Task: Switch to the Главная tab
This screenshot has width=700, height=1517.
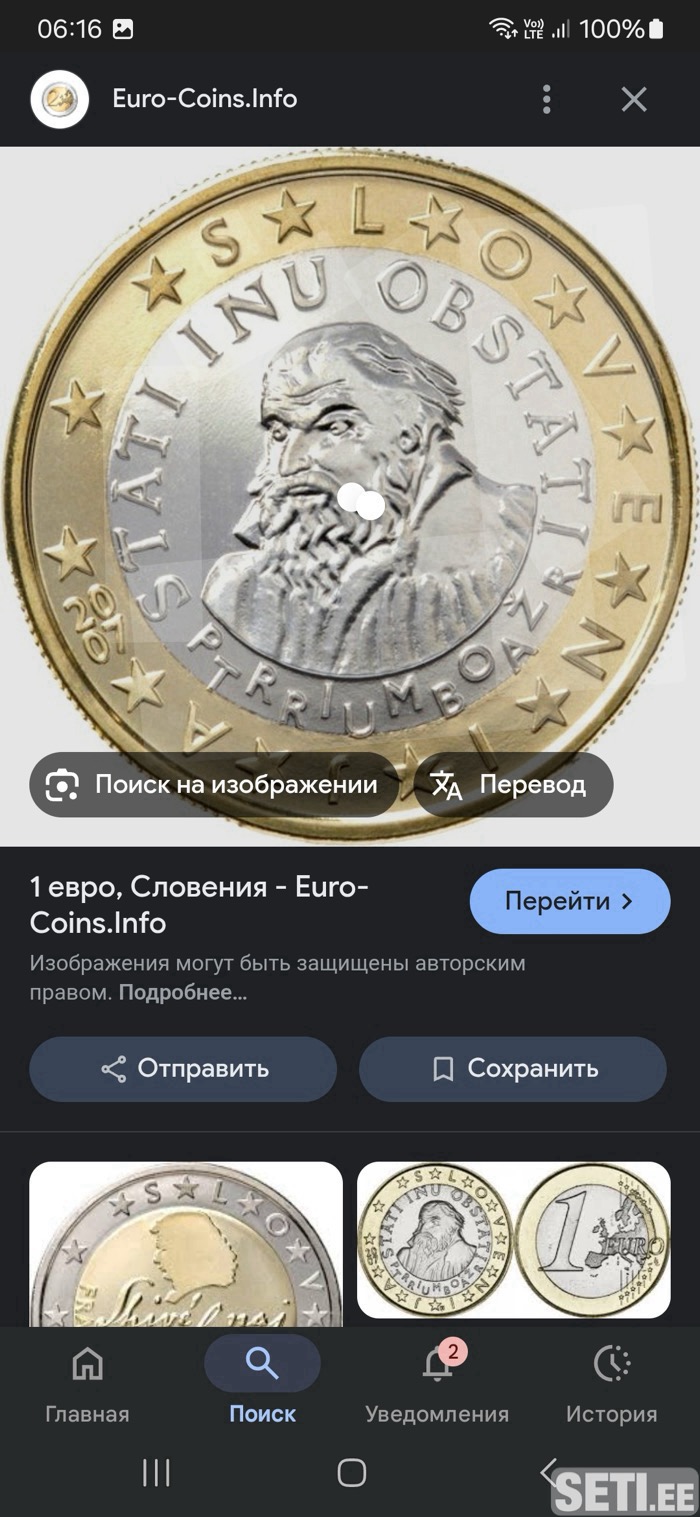Action: pyautogui.click(x=87, y=1385)
